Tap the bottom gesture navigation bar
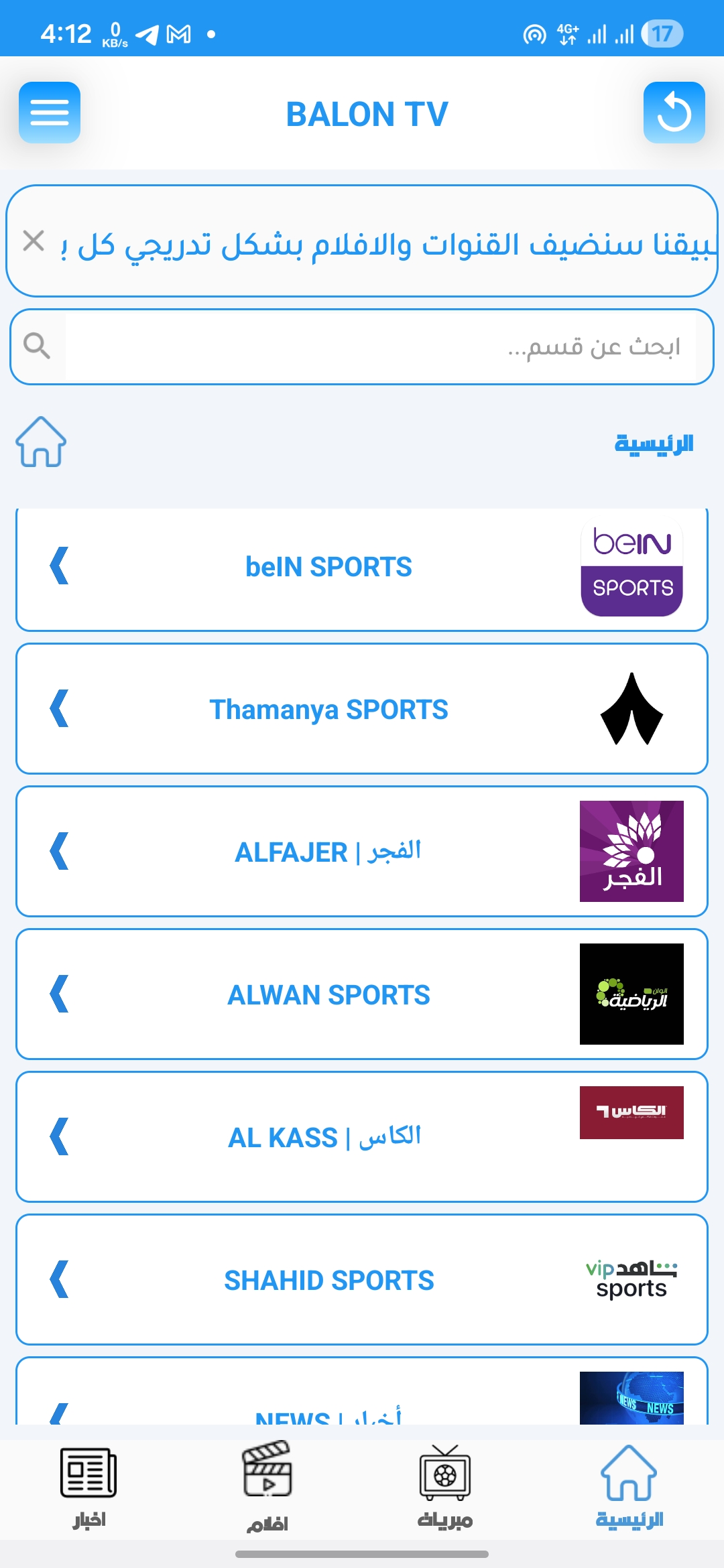Screen dimensions: 724x1568 pos(362,1555)
